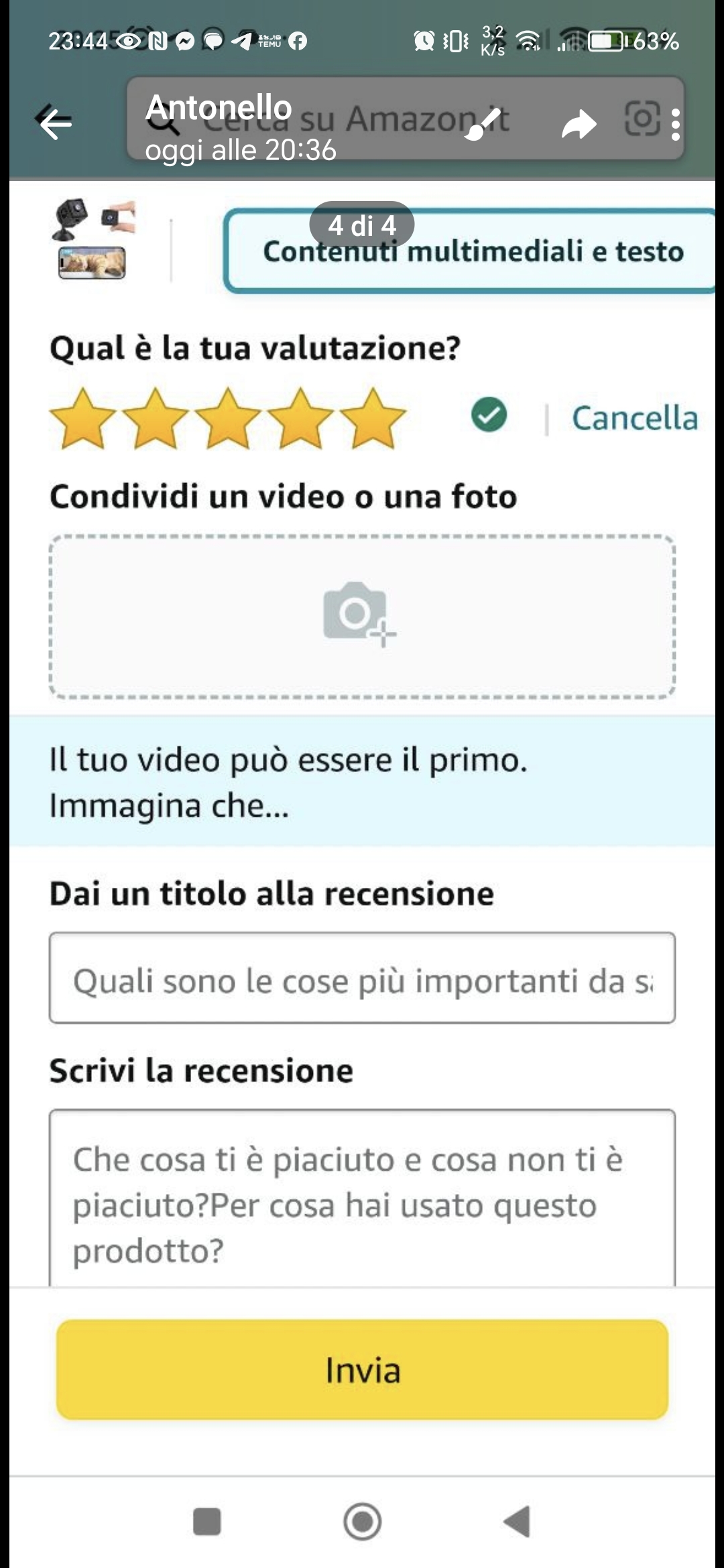Go back from the image viewer
The width and height of the screenshot is (724, 1568).
[55, 123]
